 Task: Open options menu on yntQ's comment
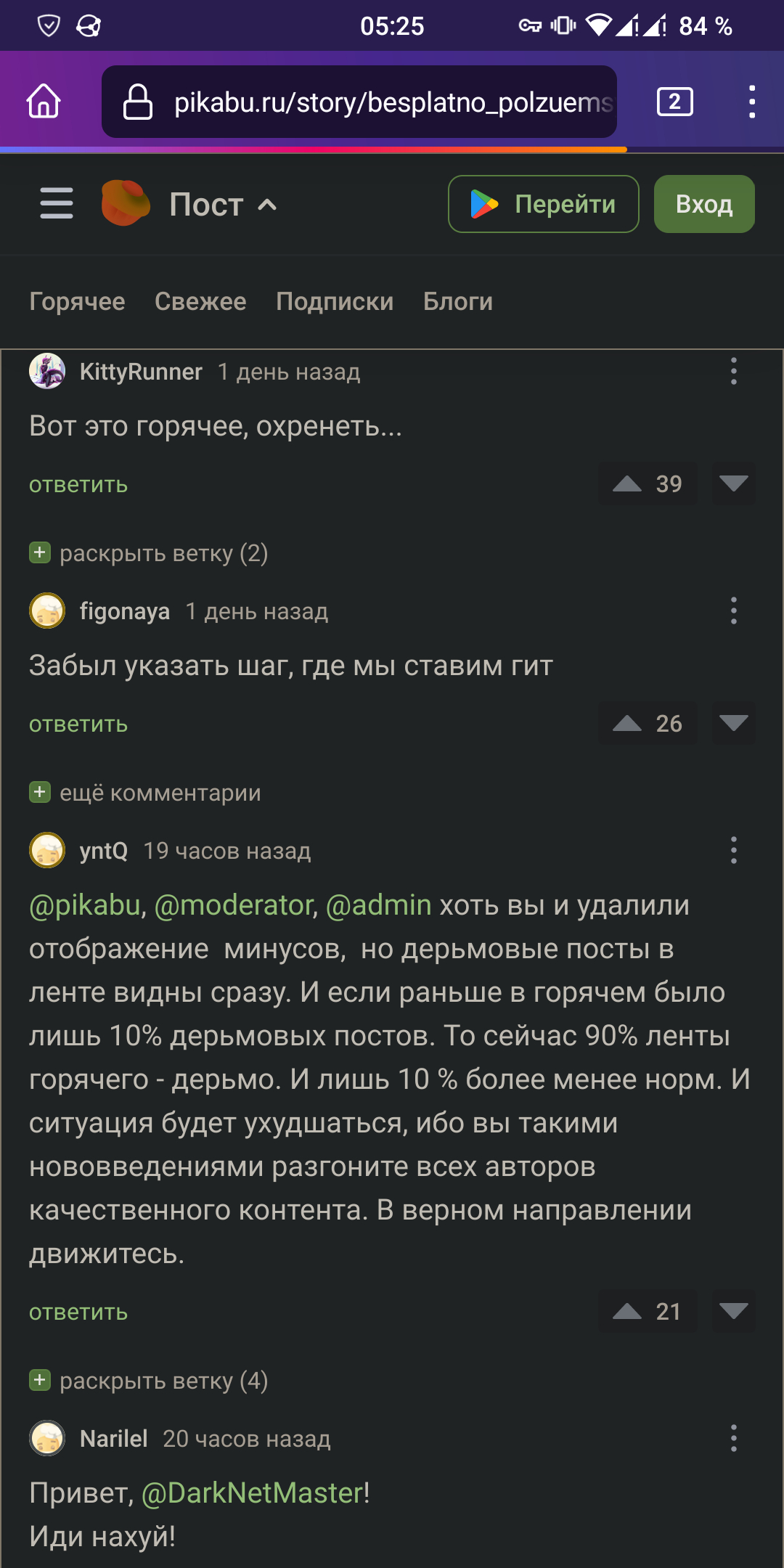tap(734, 850)
